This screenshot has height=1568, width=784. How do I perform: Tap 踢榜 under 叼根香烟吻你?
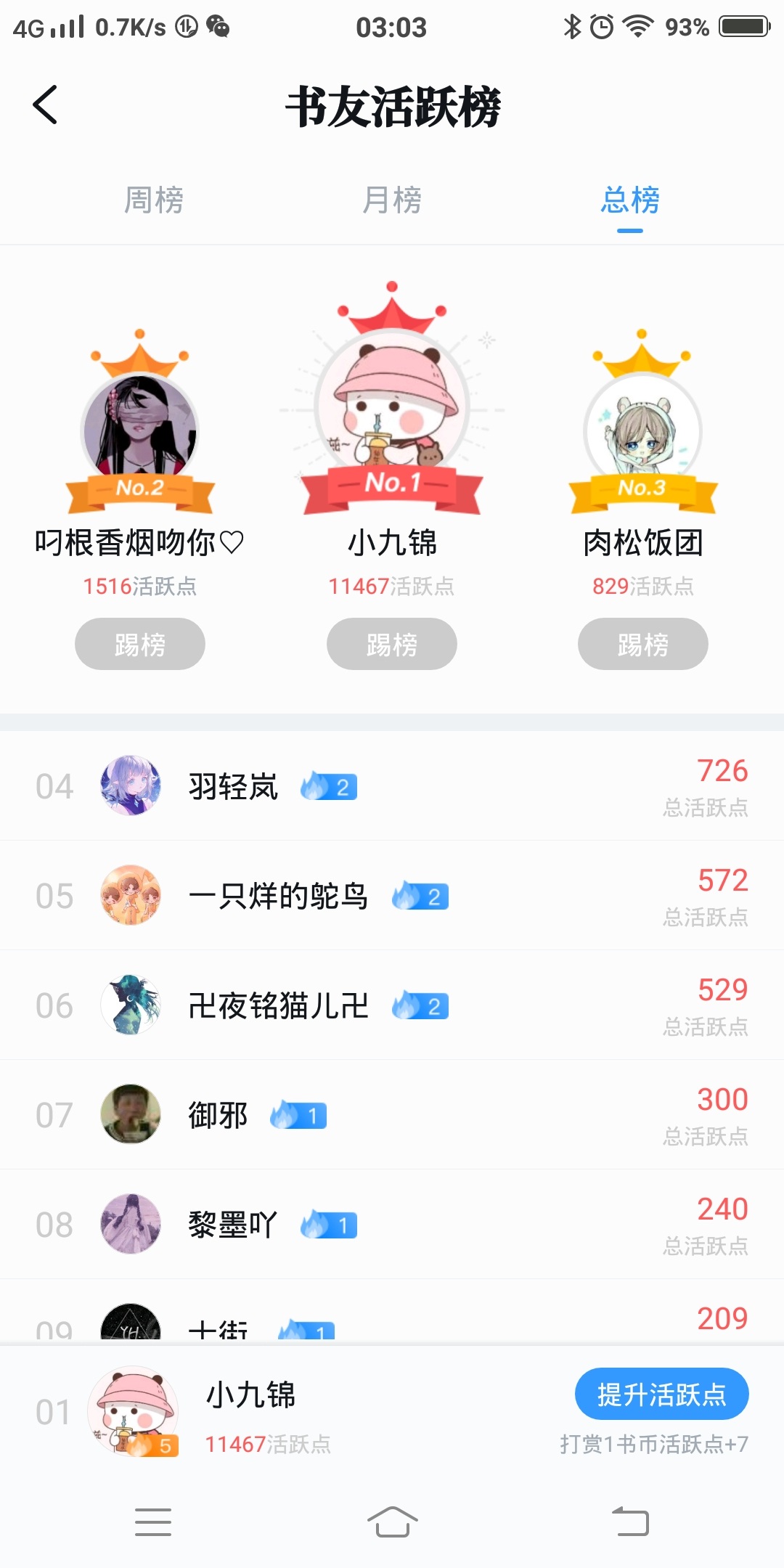pos(140,644)
